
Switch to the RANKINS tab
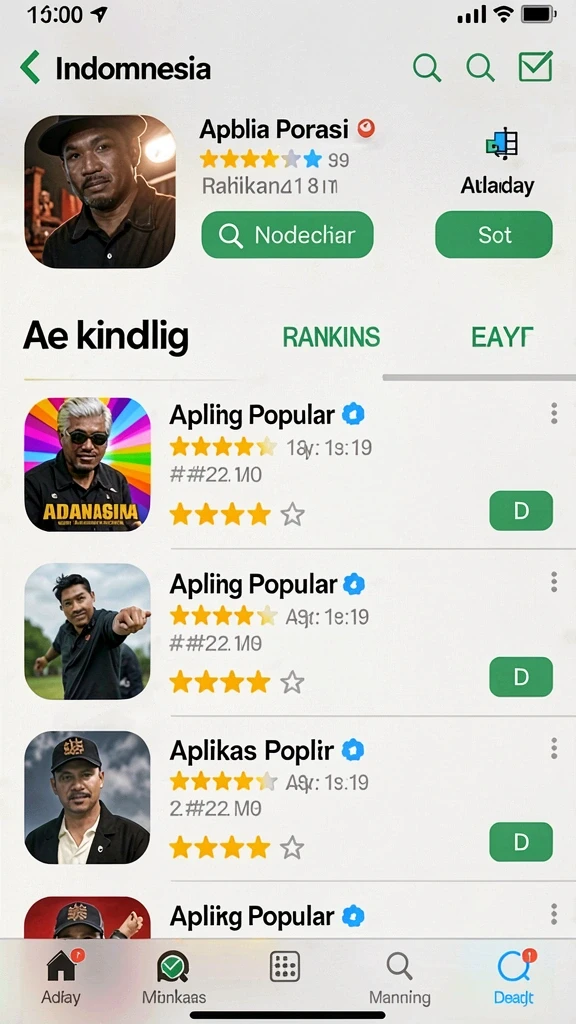(x=331, y=337)
